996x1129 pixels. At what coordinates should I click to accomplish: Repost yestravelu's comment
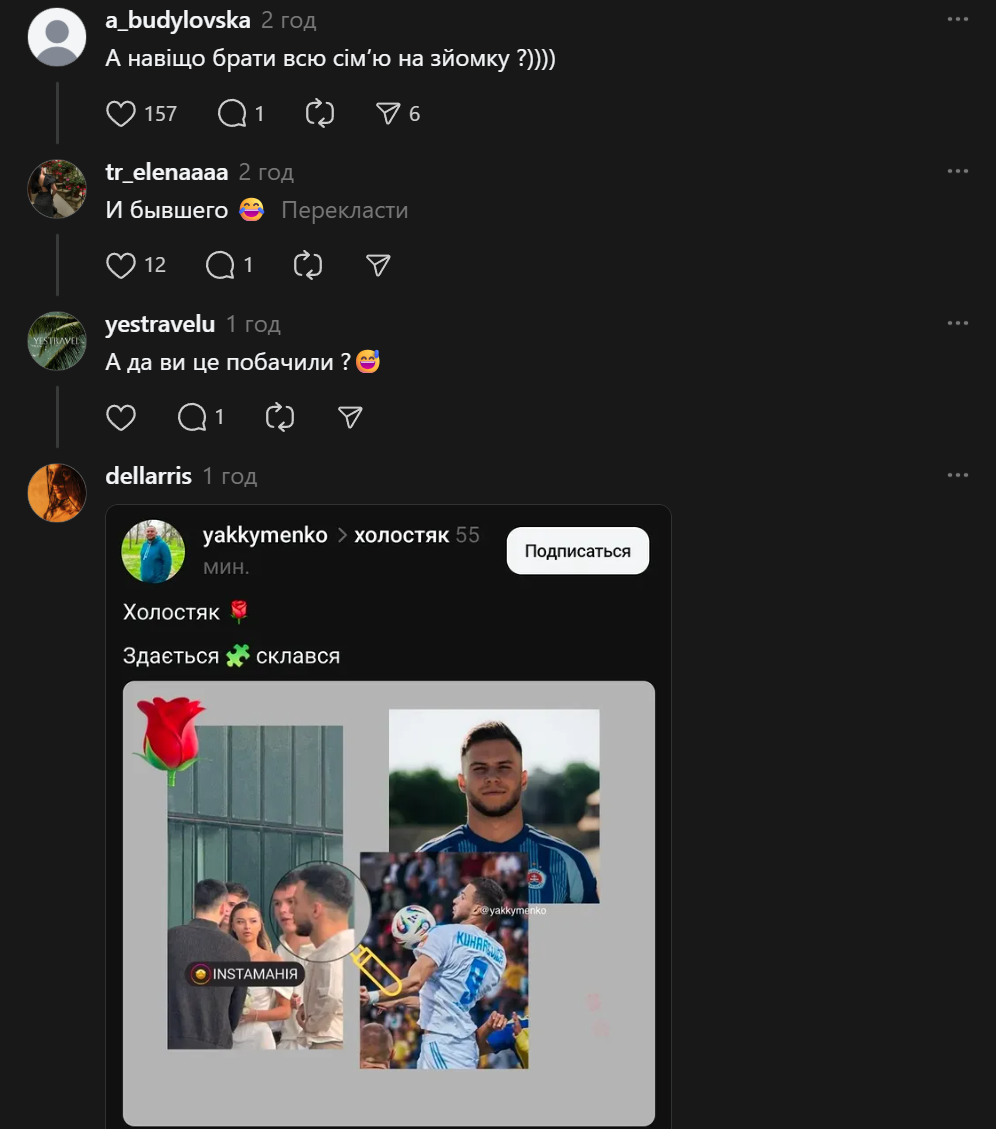tap(280, 417)
